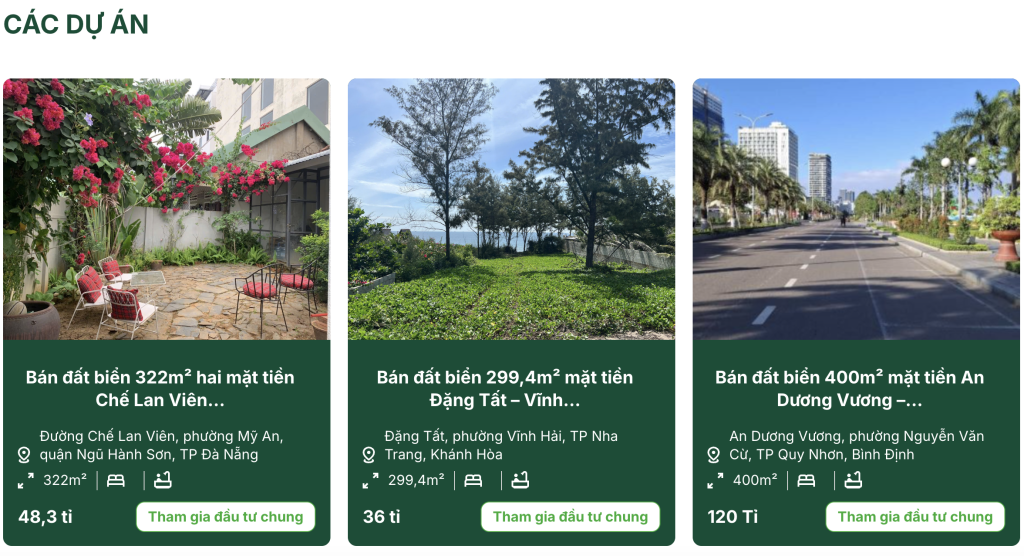Open the Chế Lan Viên 322m² land listing
The width and height of the screenshot is (1024, 556).
point(160,388)
